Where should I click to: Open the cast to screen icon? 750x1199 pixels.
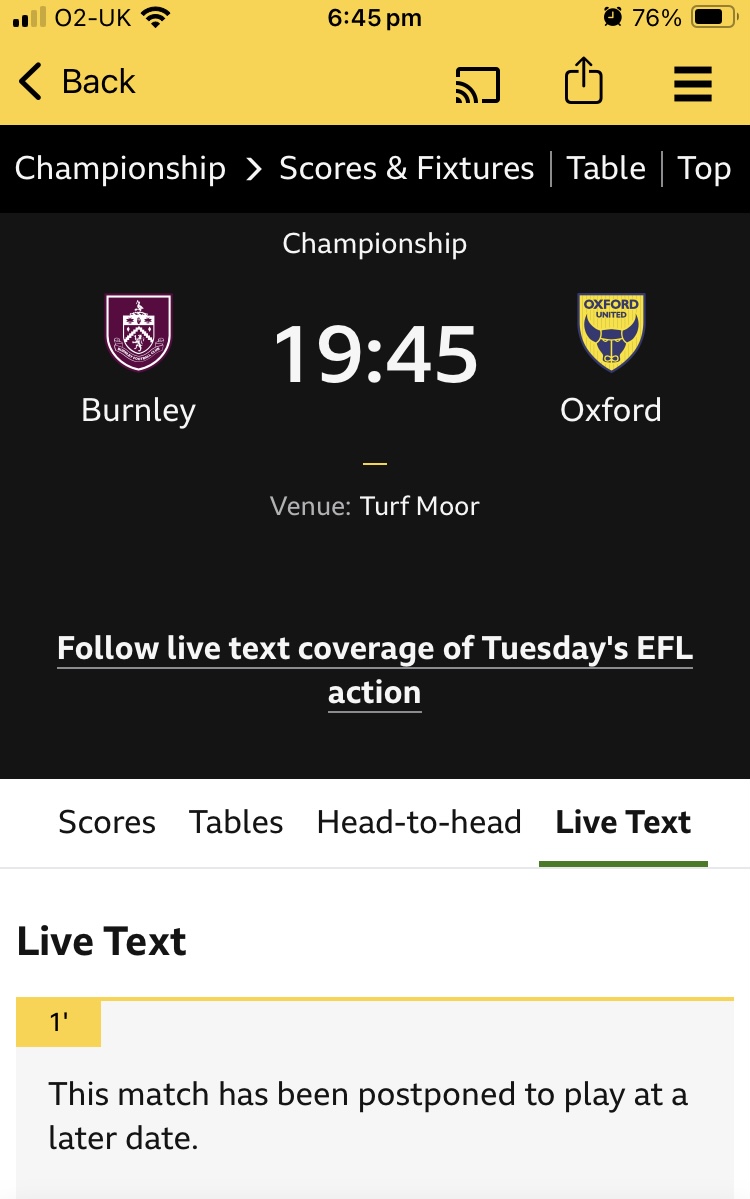click(x=477, y=84)
